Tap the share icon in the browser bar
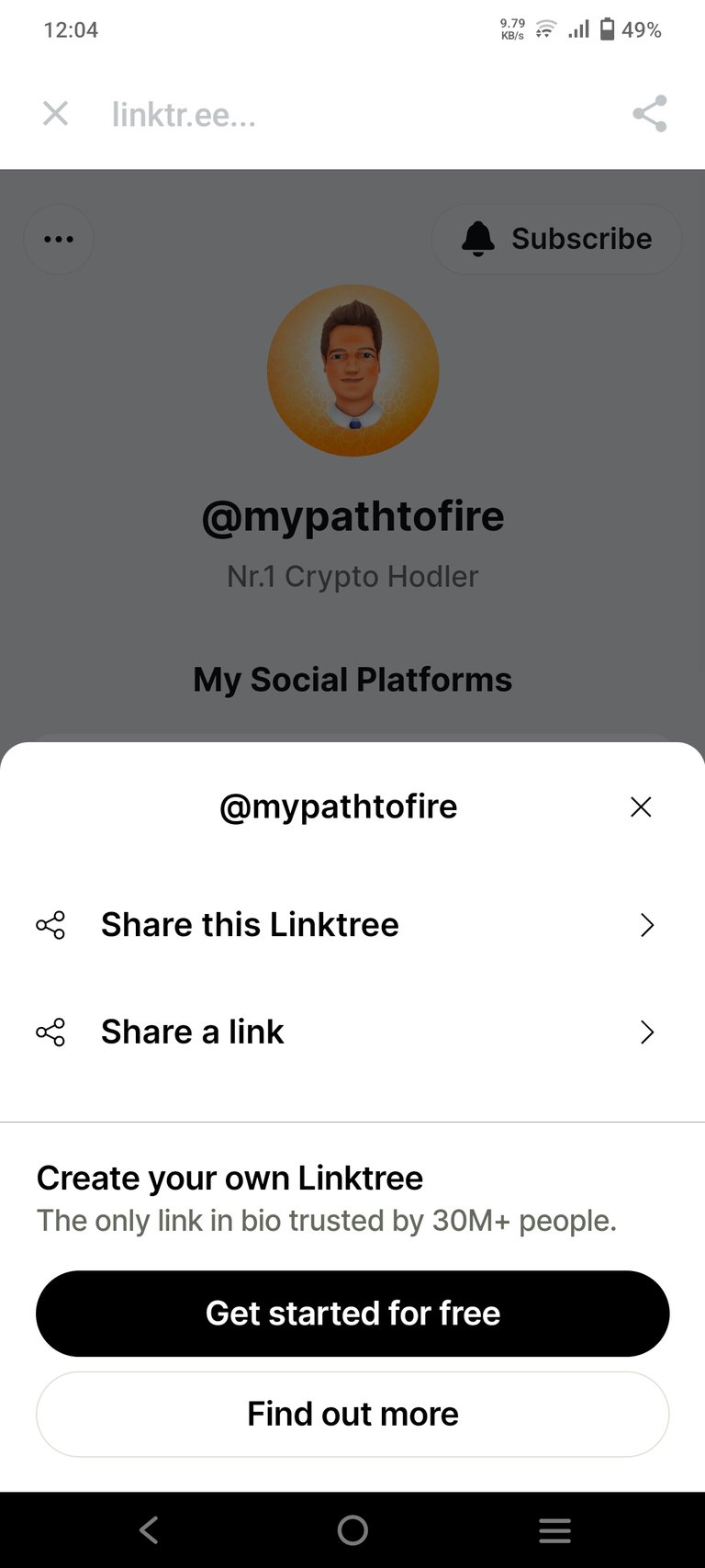 pyautogui.click(x=650, y=114)
